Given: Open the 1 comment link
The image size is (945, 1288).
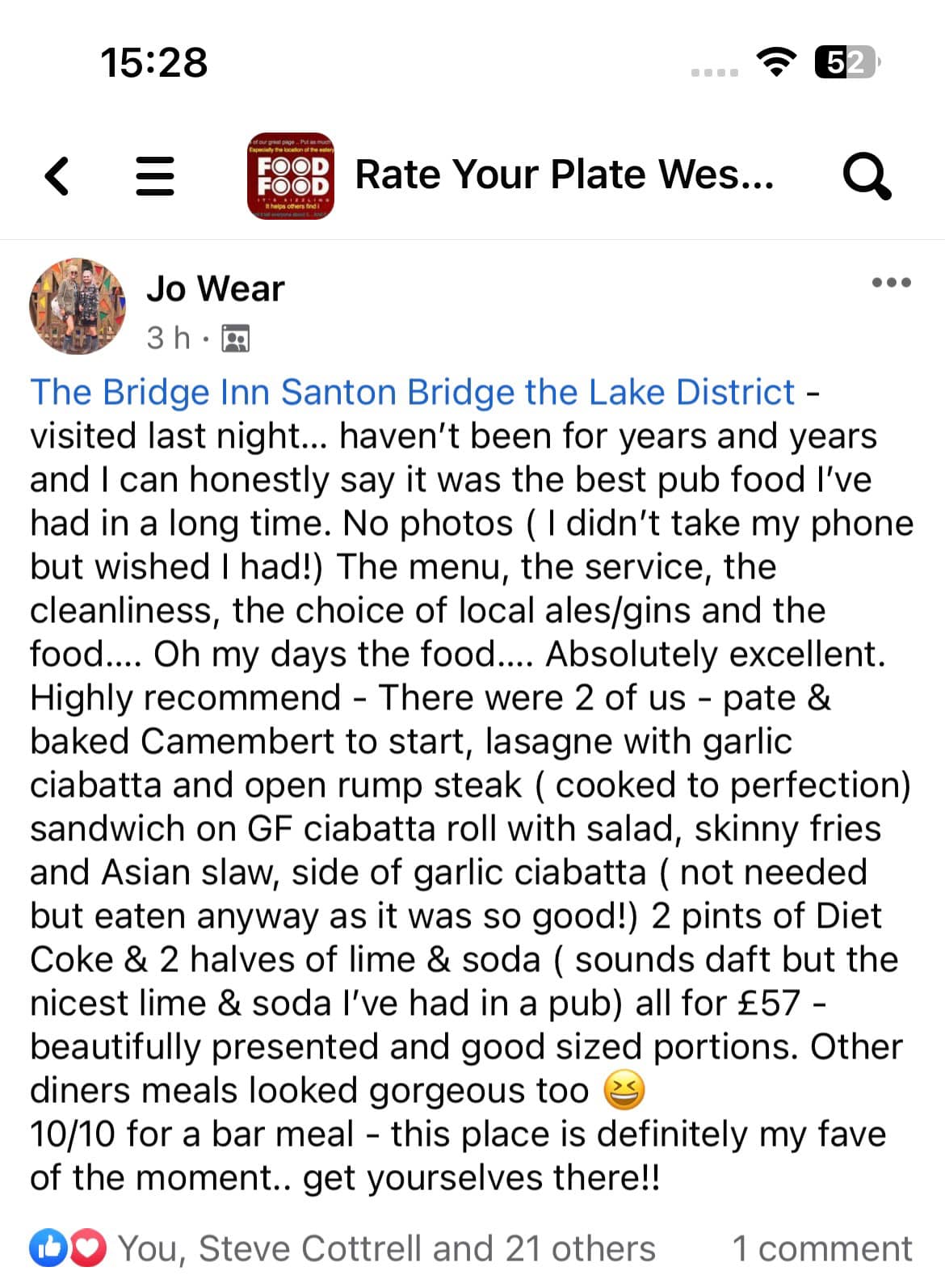Looking at the screenshot, I should [x=821, y=1248].
